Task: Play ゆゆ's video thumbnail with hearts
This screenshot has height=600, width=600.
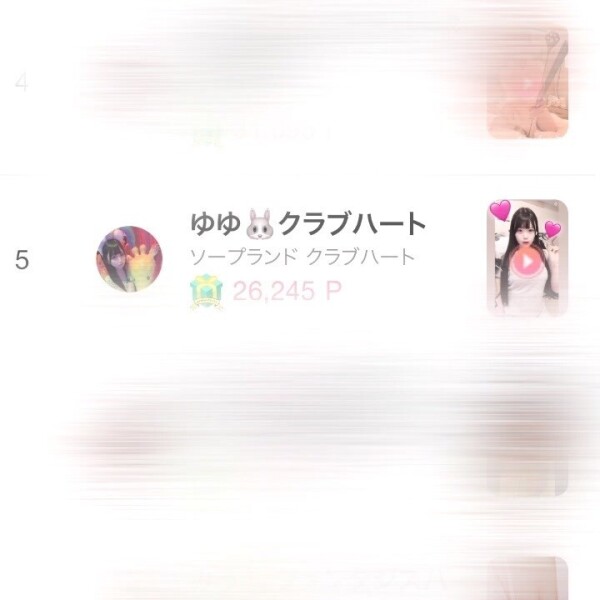Action: [x=526, y=259]
